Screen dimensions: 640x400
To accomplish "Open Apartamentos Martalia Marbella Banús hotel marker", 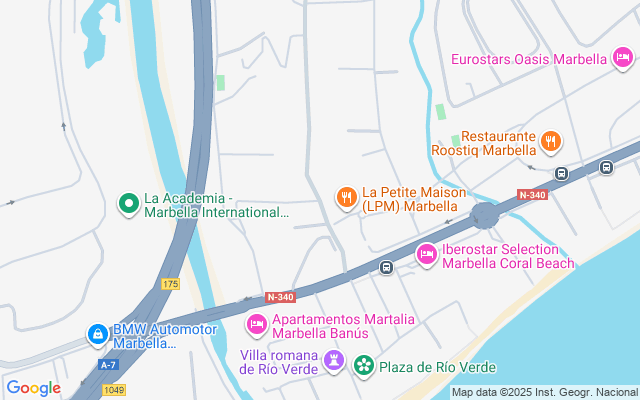I will (256, 325).
